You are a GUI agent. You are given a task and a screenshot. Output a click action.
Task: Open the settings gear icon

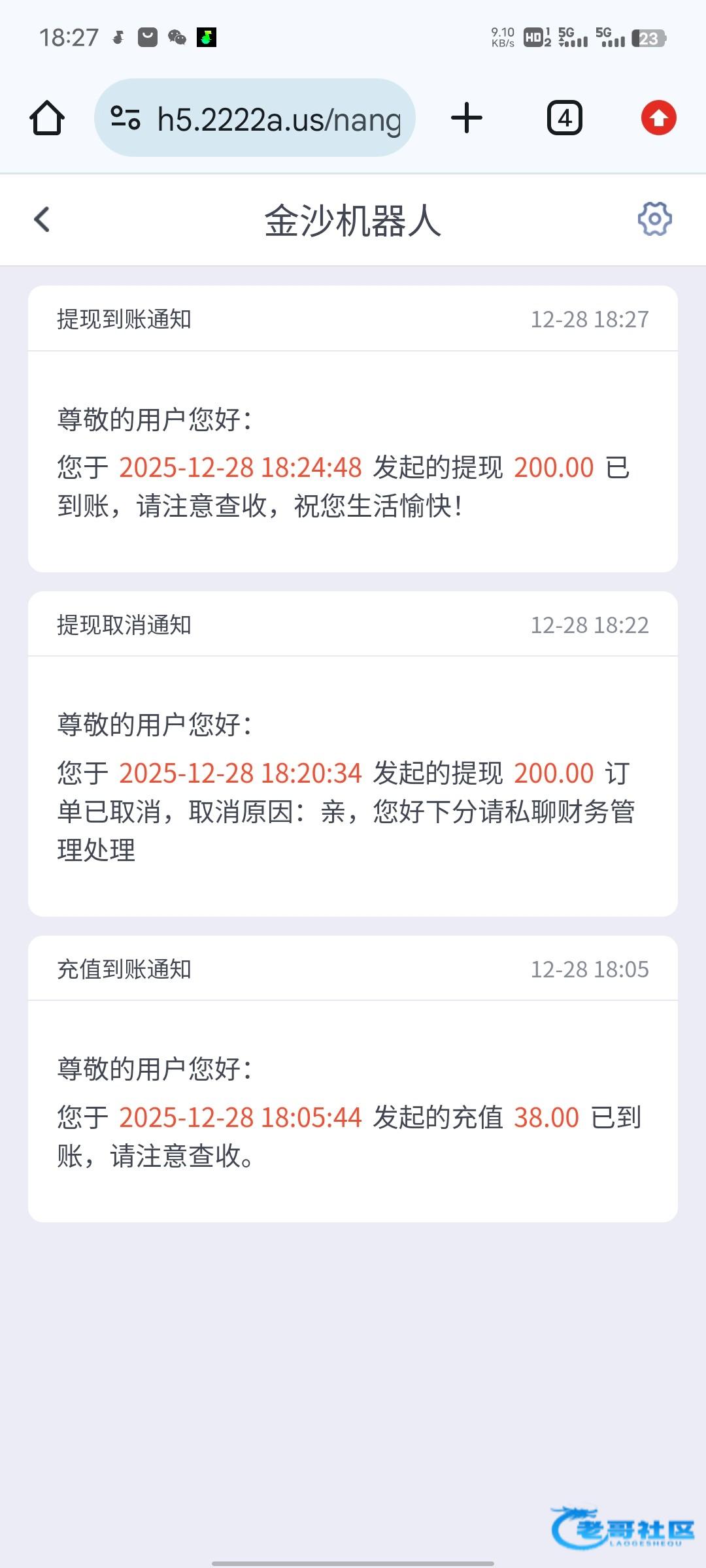coord(654,219)
